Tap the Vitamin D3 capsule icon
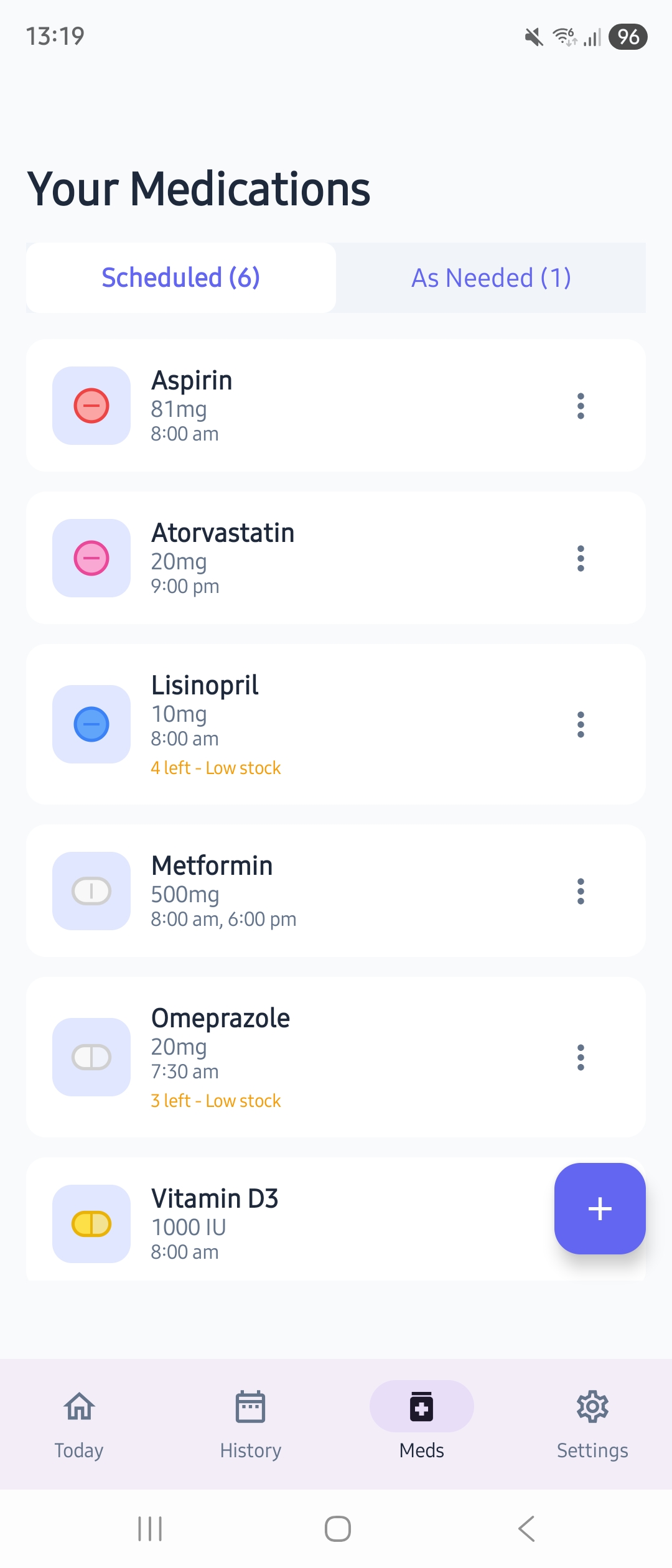672x1568 pixels. point(91,1225)
